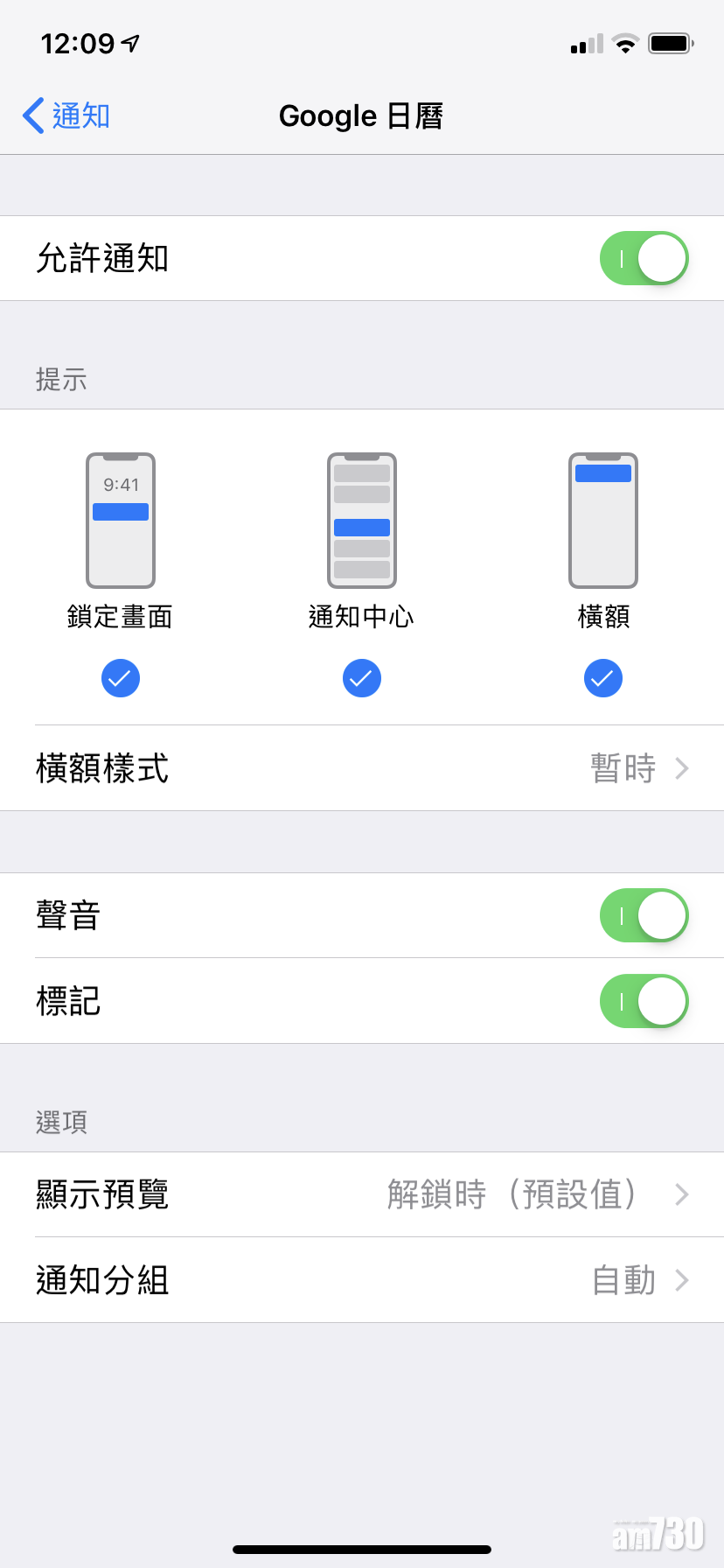The height and width of the screenshot is (1568, 724).
Task: Open 橫額樣式 settings
Action: (362, 768)
